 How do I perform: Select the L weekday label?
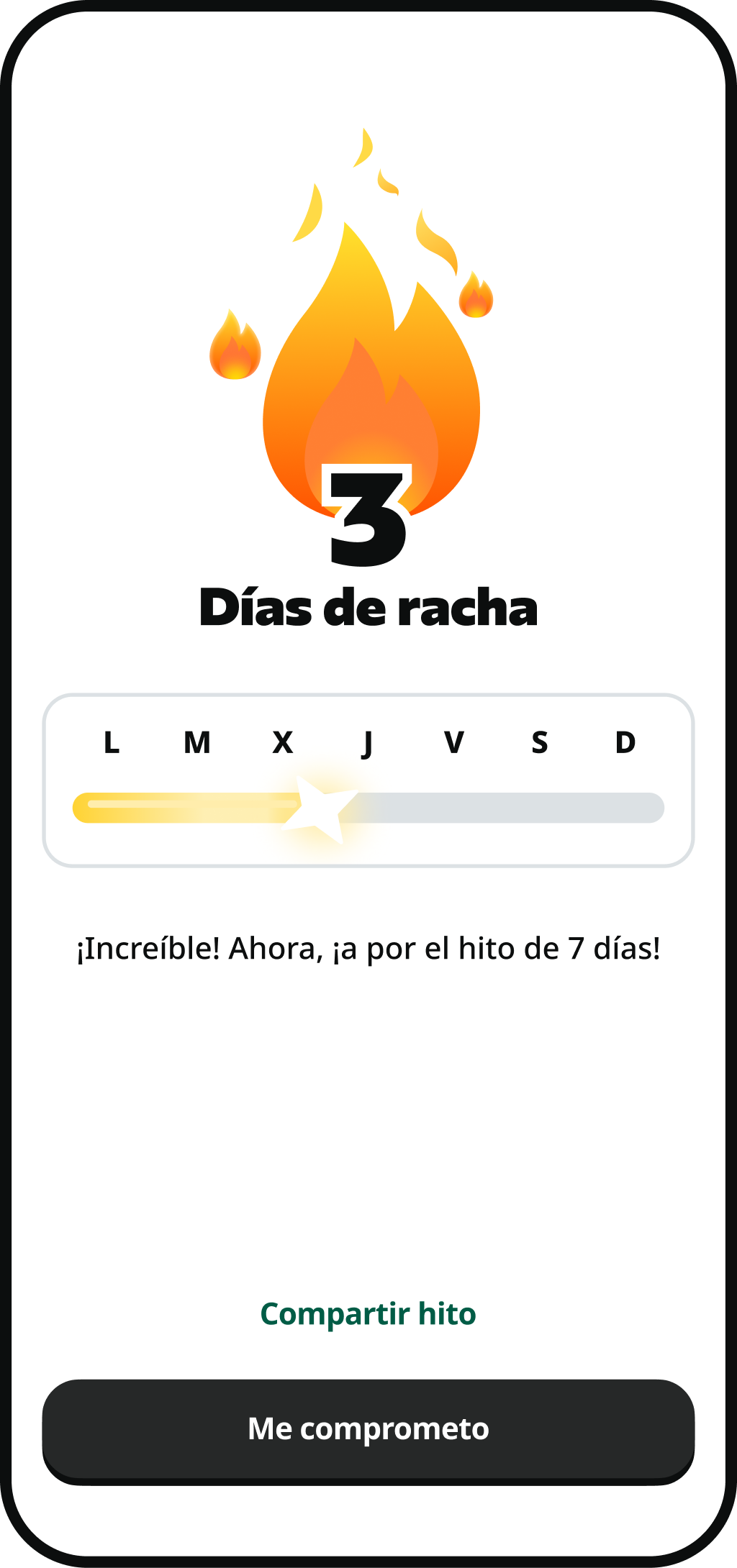[x=112, y=742]
